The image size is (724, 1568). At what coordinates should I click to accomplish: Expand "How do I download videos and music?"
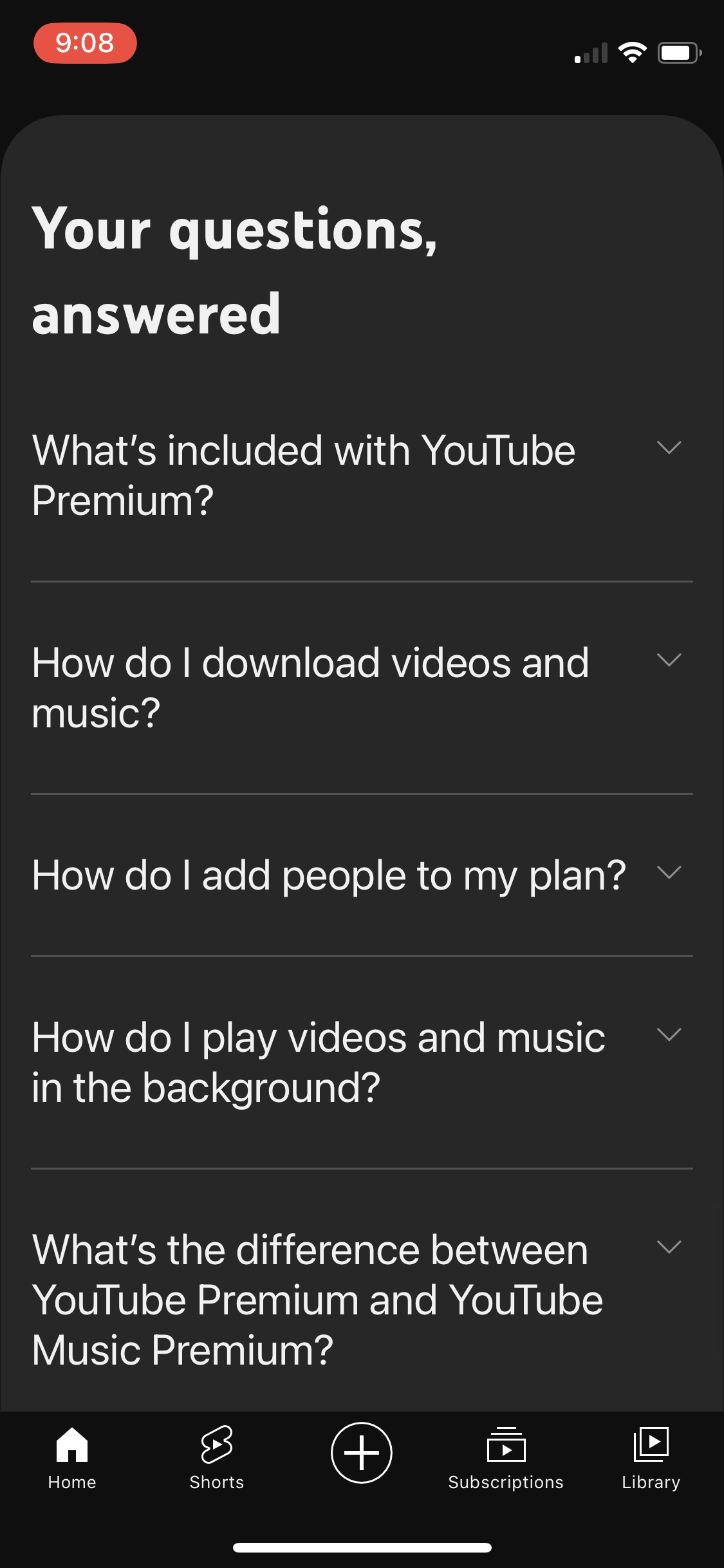[670, 660]
